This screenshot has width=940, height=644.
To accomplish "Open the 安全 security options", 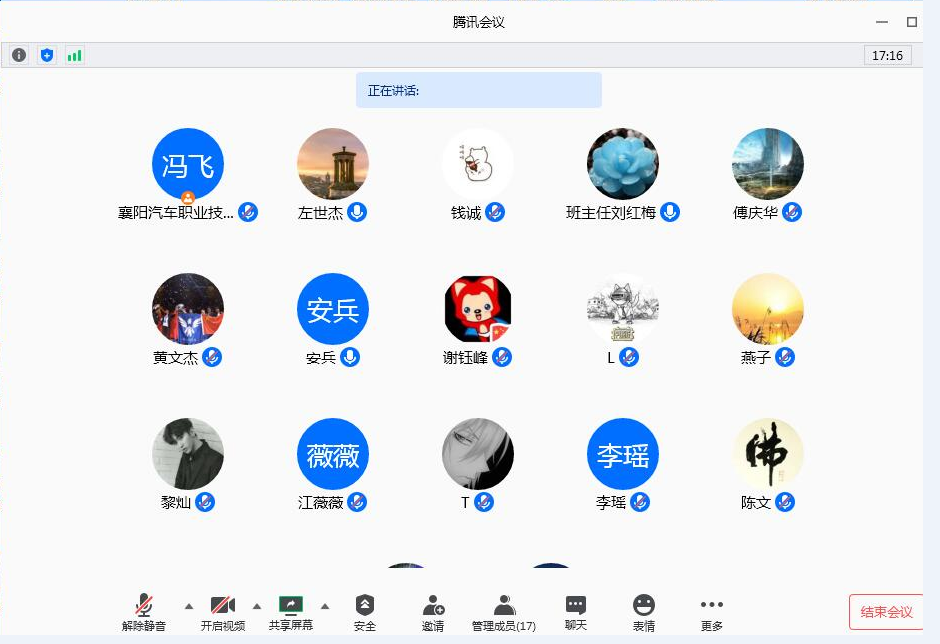I will pos(365,612).
